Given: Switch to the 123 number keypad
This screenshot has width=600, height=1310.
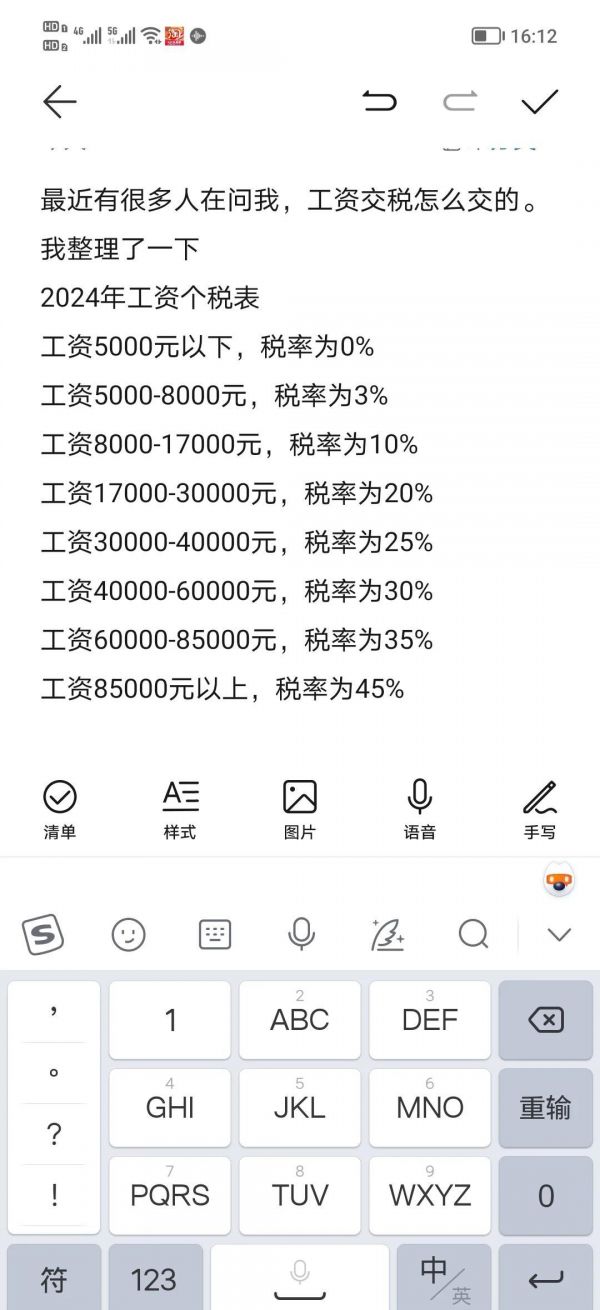Looking at the screenshot, I should tap(153, 1279).
